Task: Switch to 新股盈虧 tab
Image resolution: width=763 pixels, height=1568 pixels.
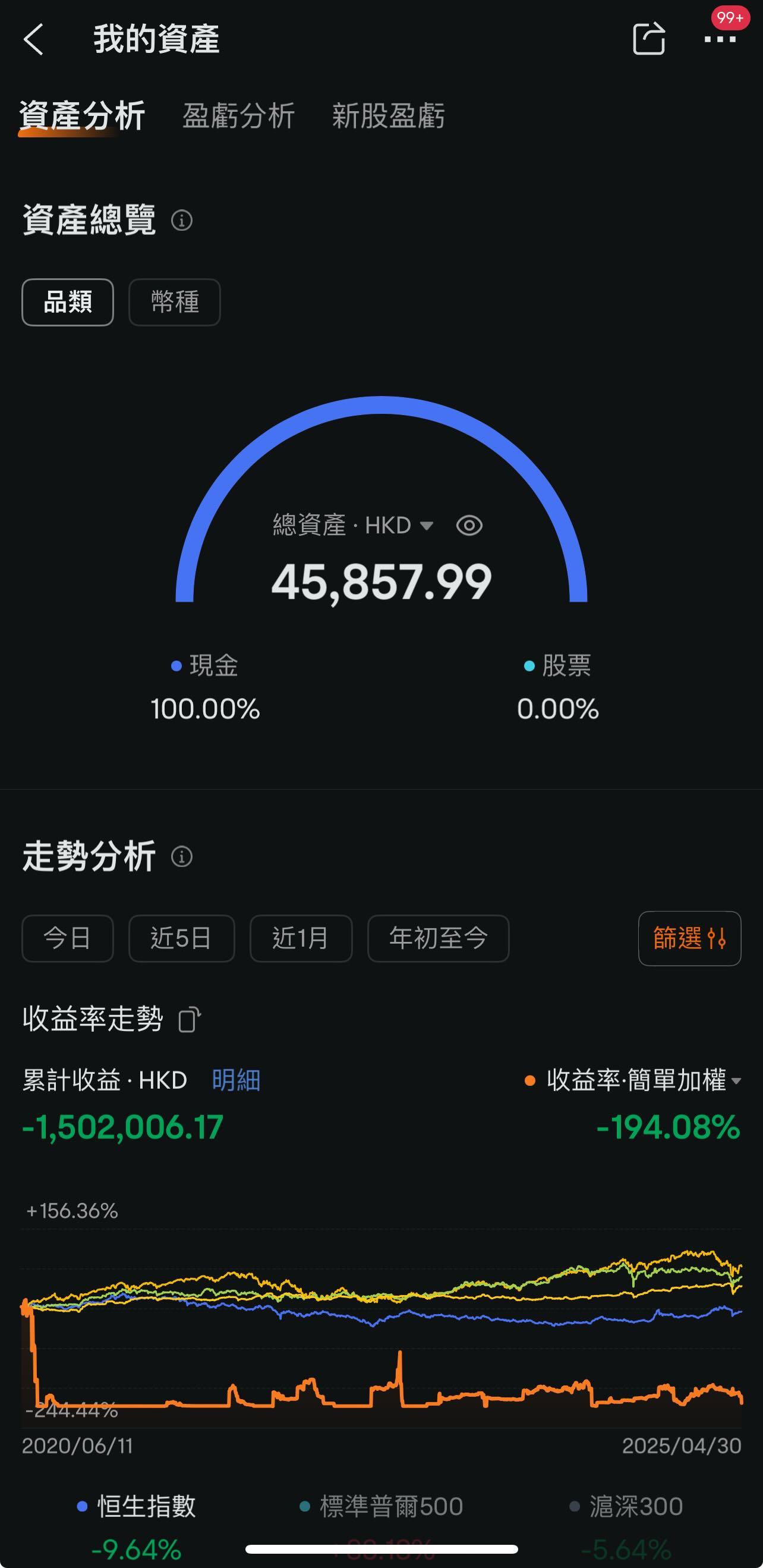Action: coord(388,115)
